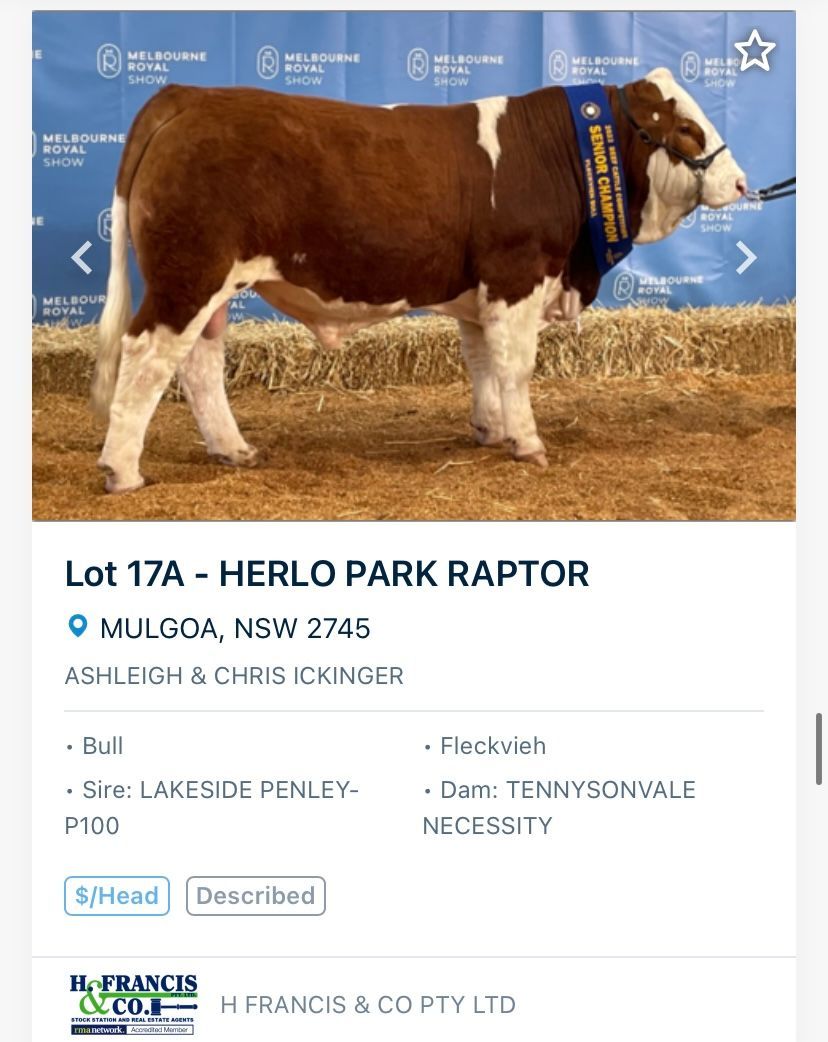Open the H Francis & Co Pty Ltd agent
The image size is (828, 1042).
point(367,1004)
